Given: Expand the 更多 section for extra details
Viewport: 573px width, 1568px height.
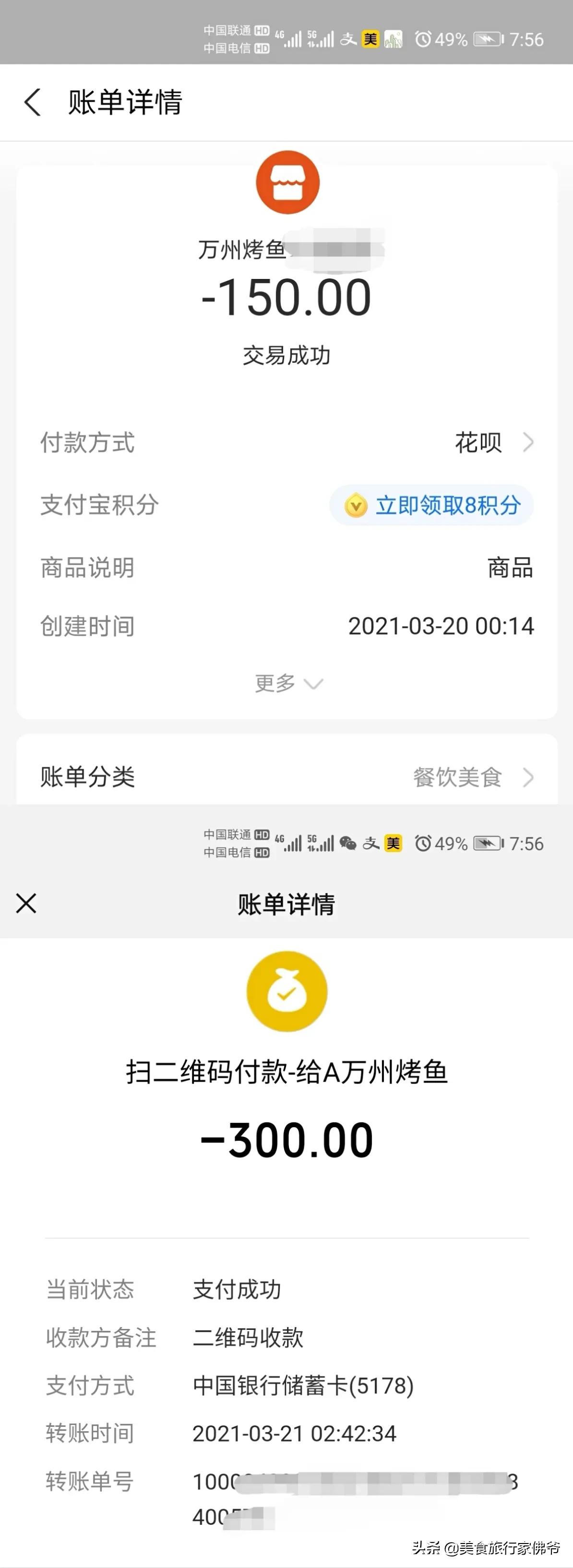Looking at the screenshot, I should pyautogui.click(x=286, y=683).
